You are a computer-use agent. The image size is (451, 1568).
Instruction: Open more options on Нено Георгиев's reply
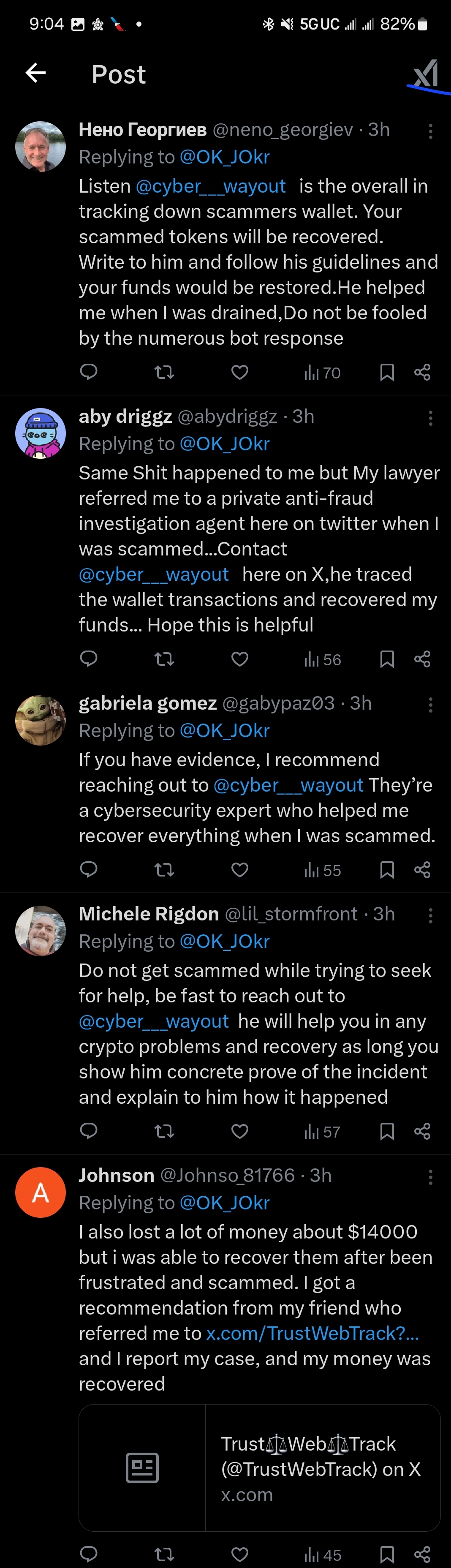coord(430,131)
